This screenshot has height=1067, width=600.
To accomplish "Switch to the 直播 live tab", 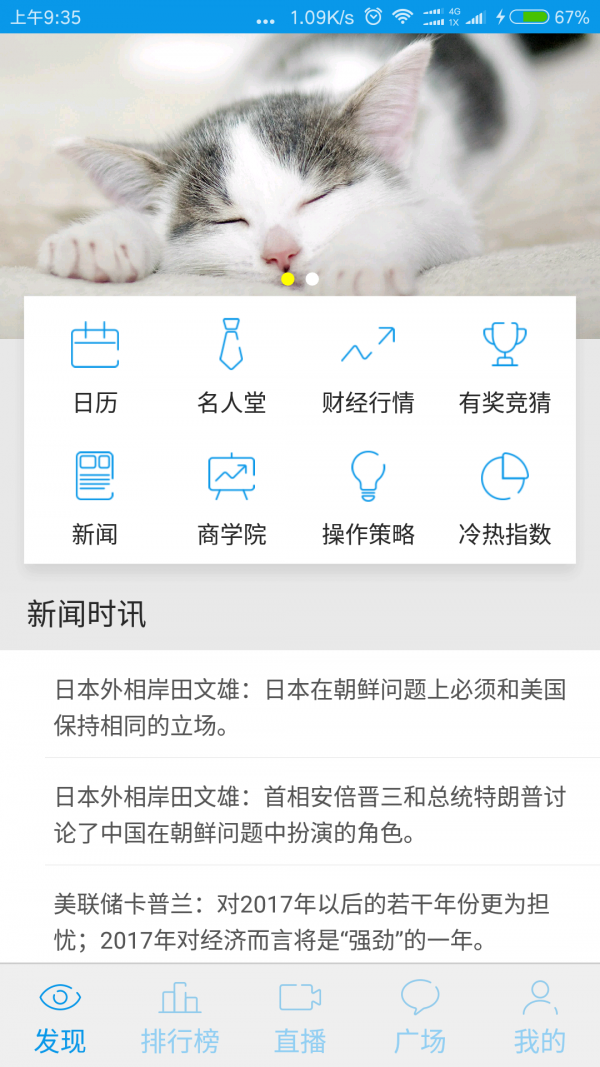I will point(300,1017).
